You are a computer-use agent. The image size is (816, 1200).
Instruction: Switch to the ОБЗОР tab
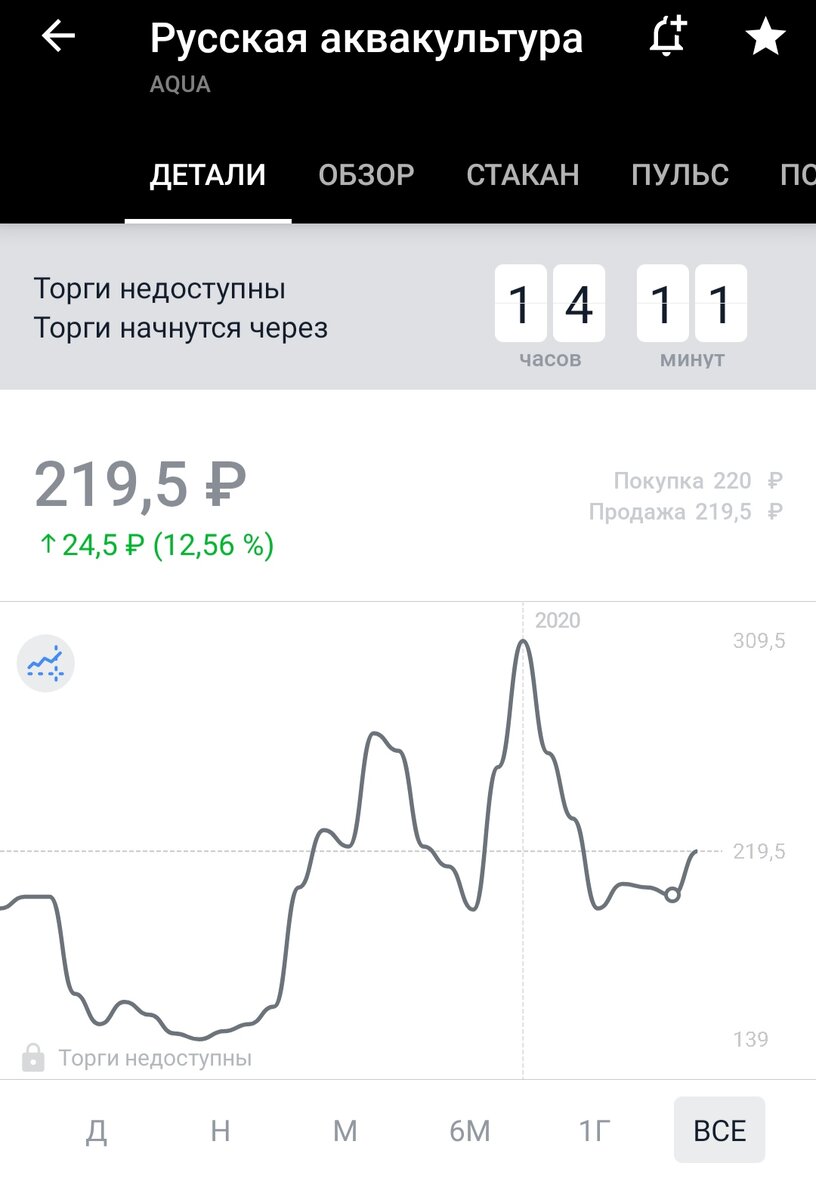coord(366,175)
